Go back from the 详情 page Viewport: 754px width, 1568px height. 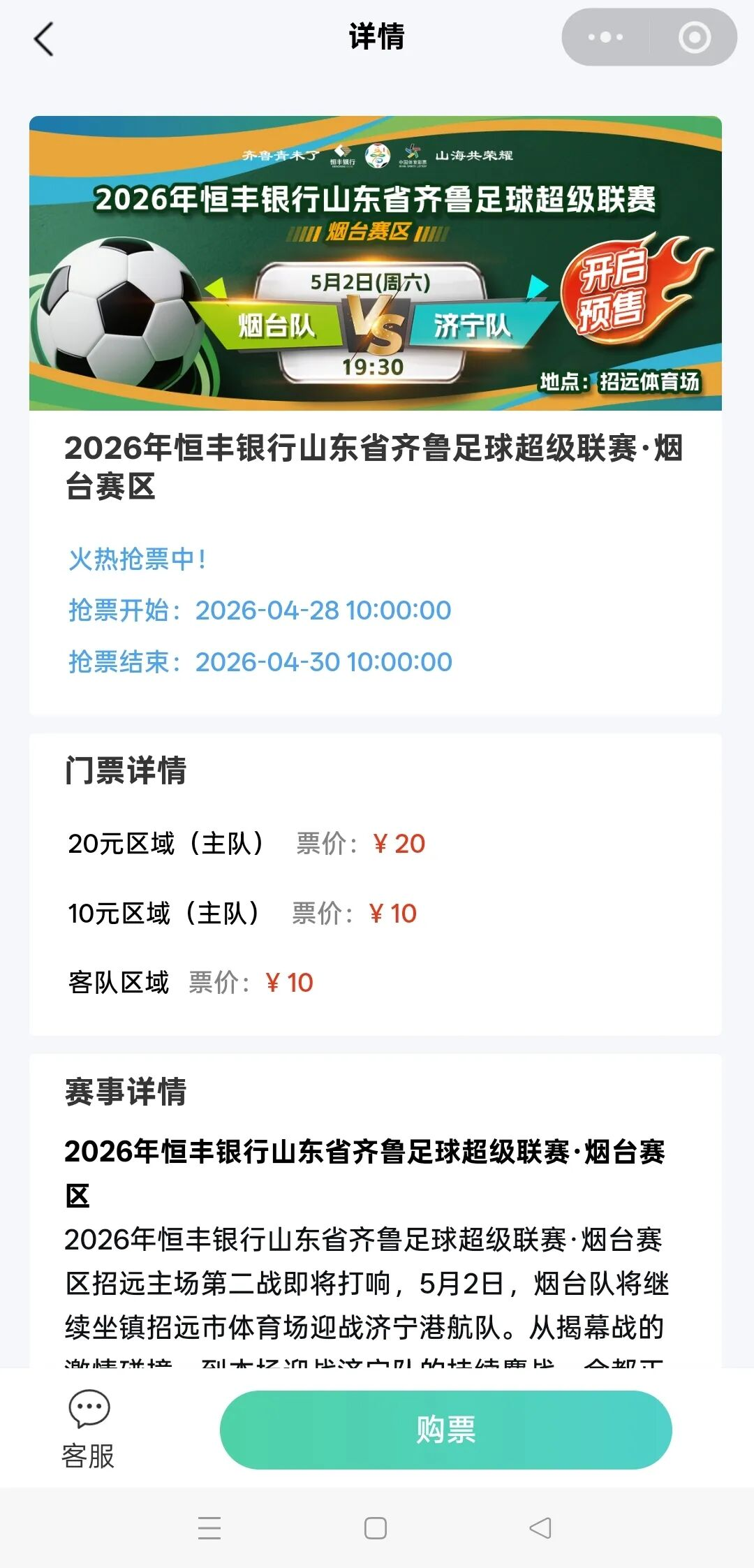(x=44, y=38)
